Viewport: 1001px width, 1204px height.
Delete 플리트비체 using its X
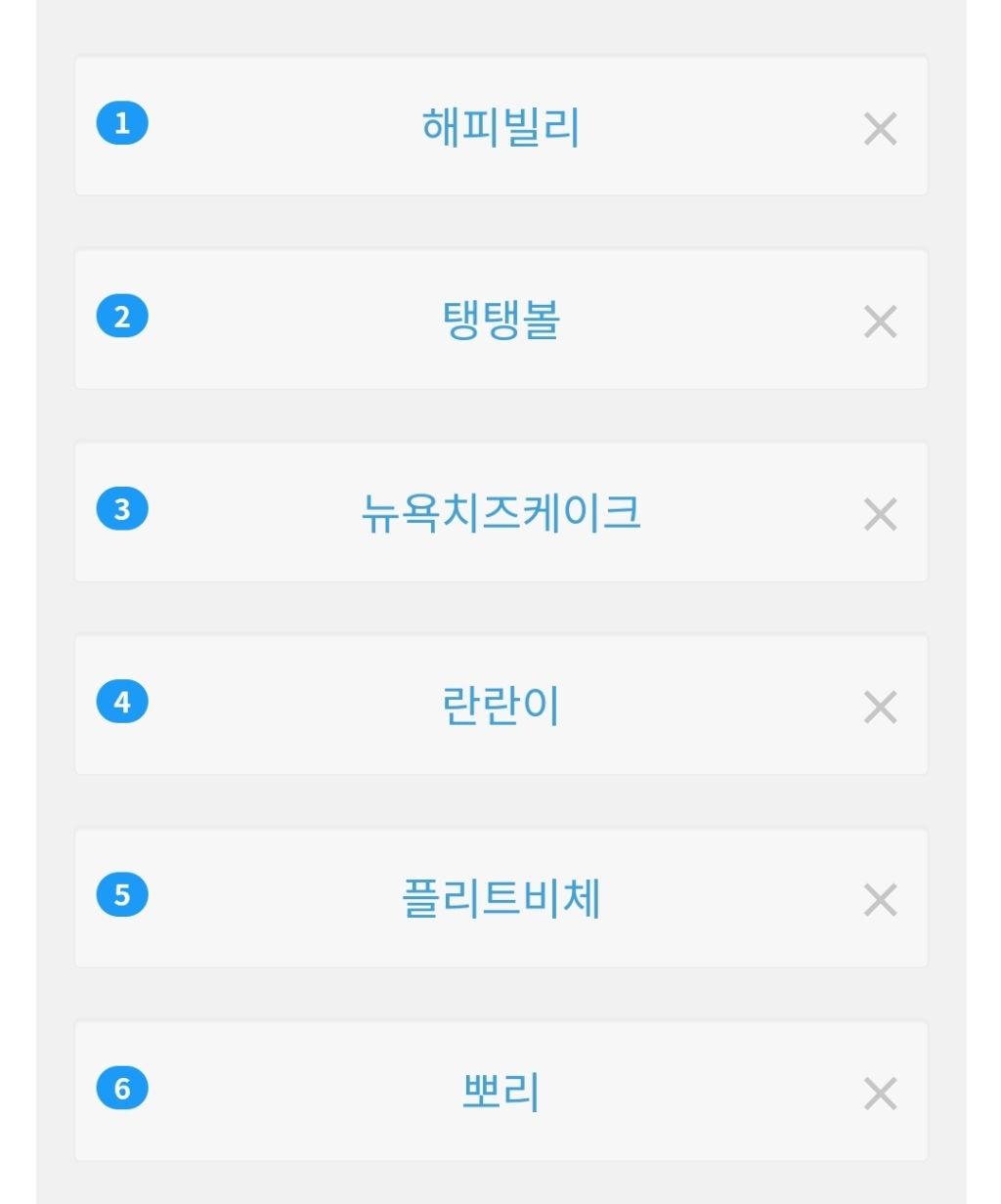click(x=880, y=900)
